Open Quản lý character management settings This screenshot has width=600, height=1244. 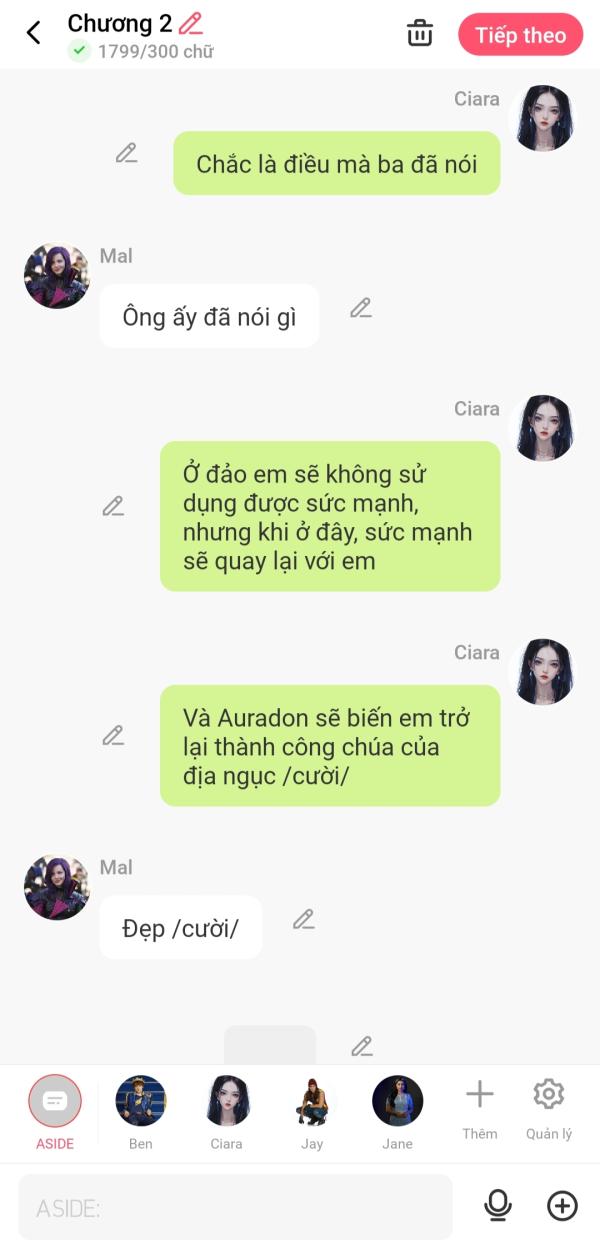[549, 1109]
